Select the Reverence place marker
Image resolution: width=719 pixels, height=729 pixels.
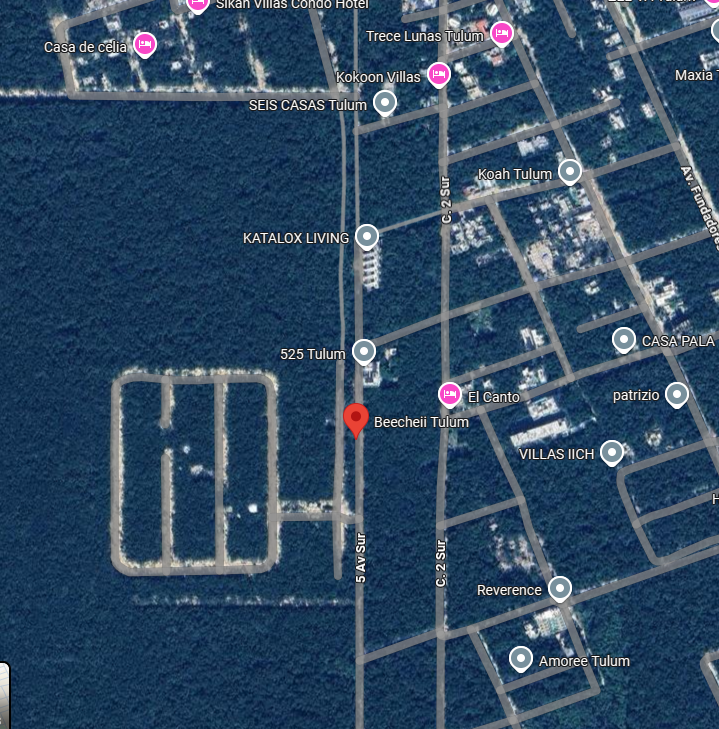pos(560,588)
